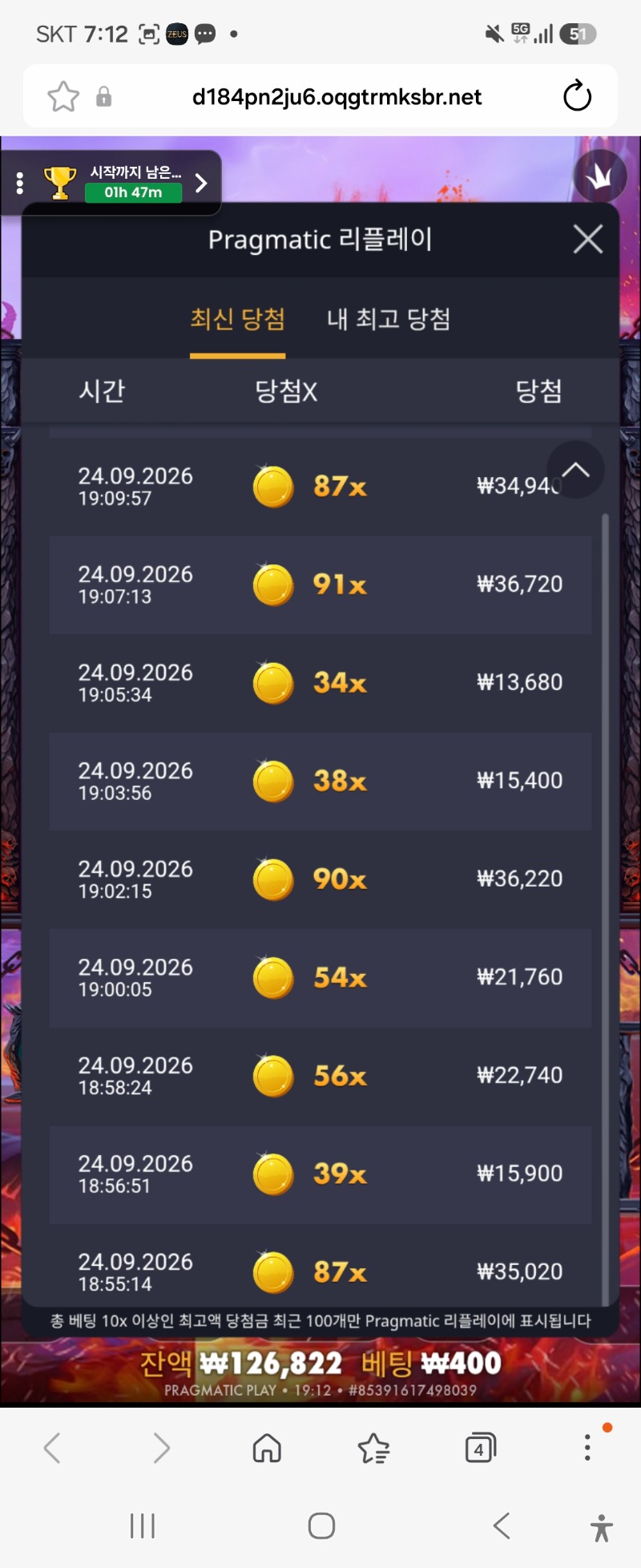Bookmark this page with the star icon
Viewport: 641px width, 1568px height.
click(x=63, y=97)
